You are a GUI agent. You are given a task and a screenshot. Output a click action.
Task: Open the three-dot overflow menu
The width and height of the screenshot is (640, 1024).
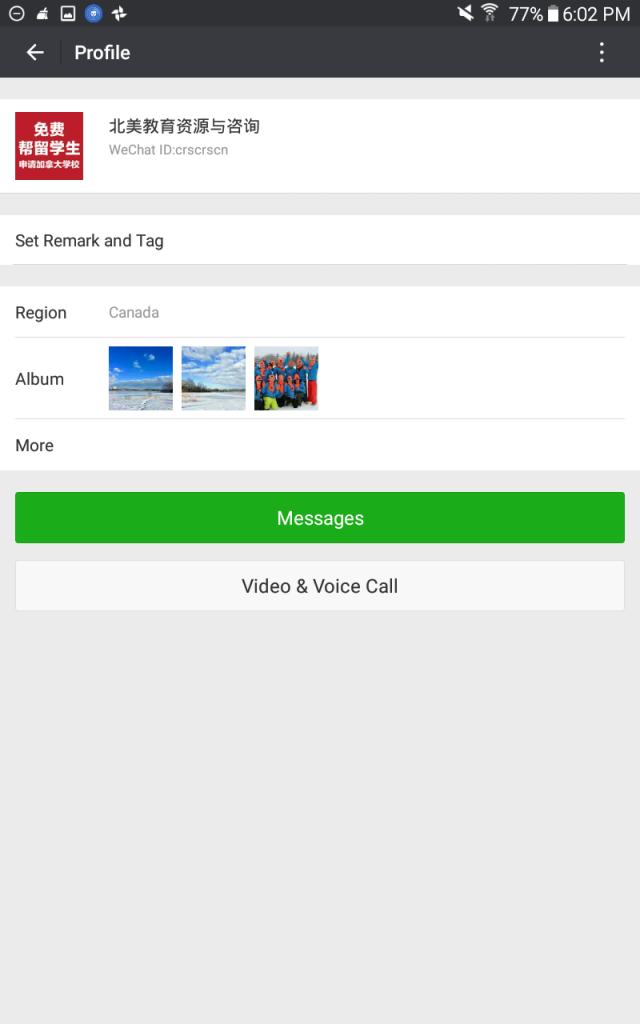pyautogui.click(x=601, y=52)
